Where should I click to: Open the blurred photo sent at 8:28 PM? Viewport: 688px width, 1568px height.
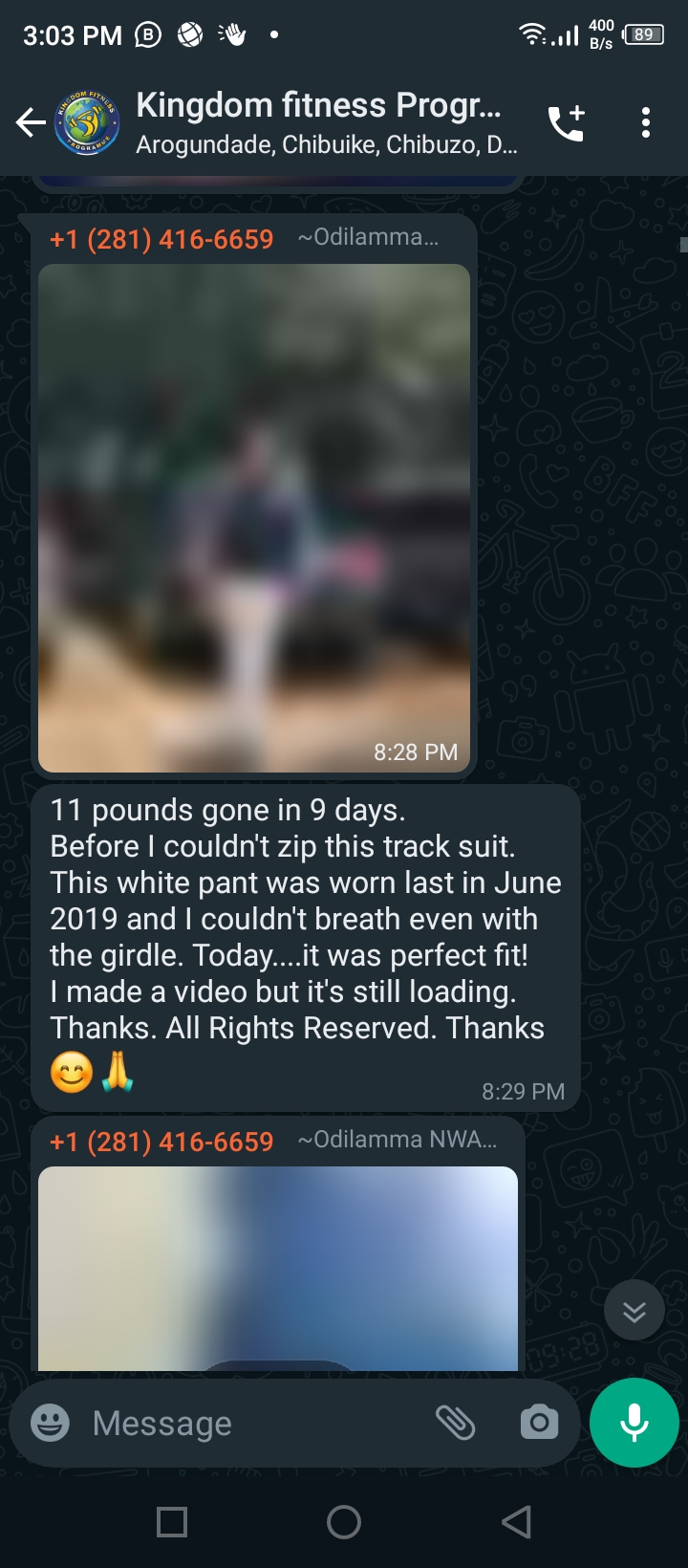coord(254,516)
